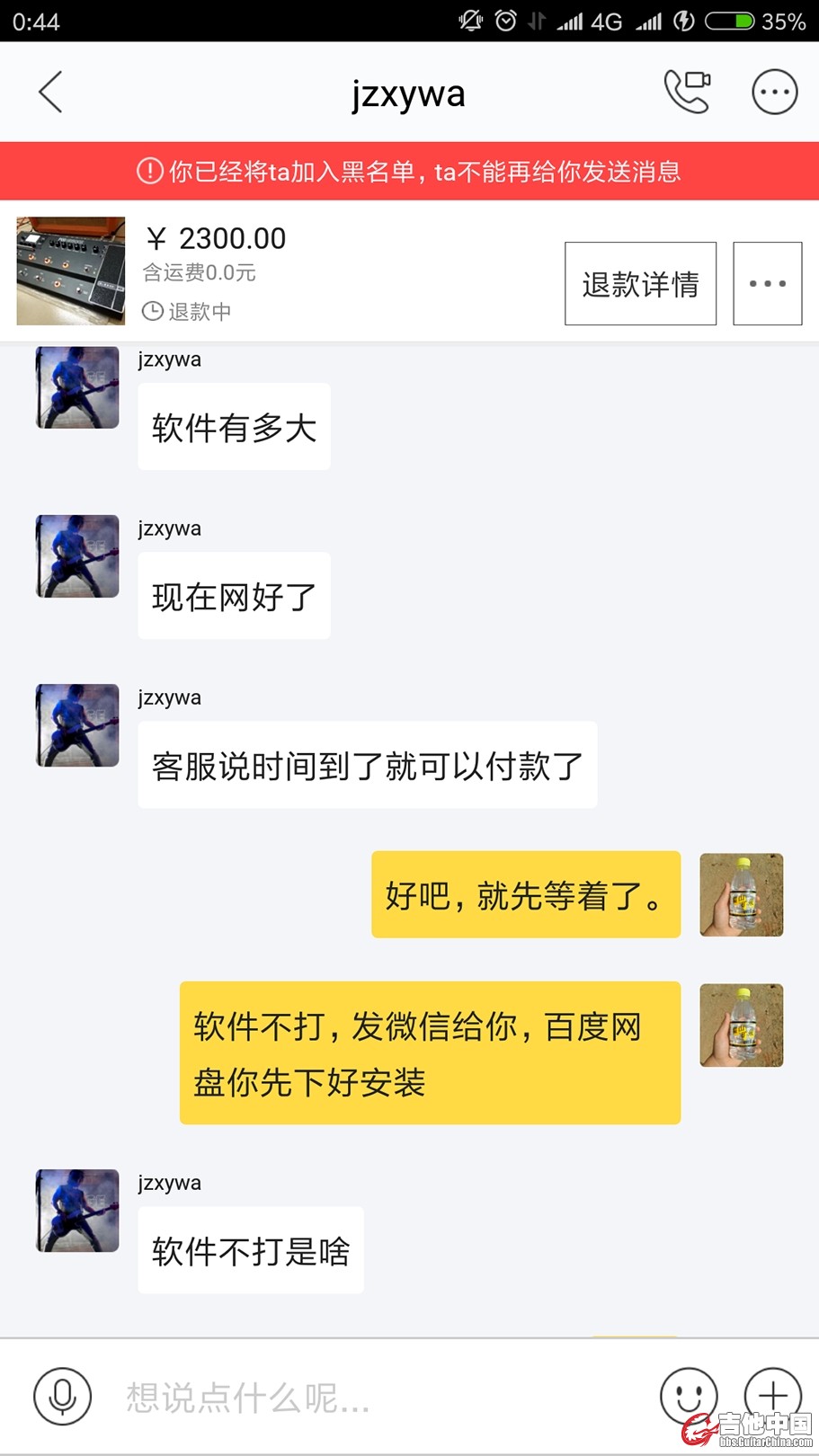Open the plus attachment menu
Image resolution: width=819 pixels, height=1456 pixels.
click(x=772, y=1394)
